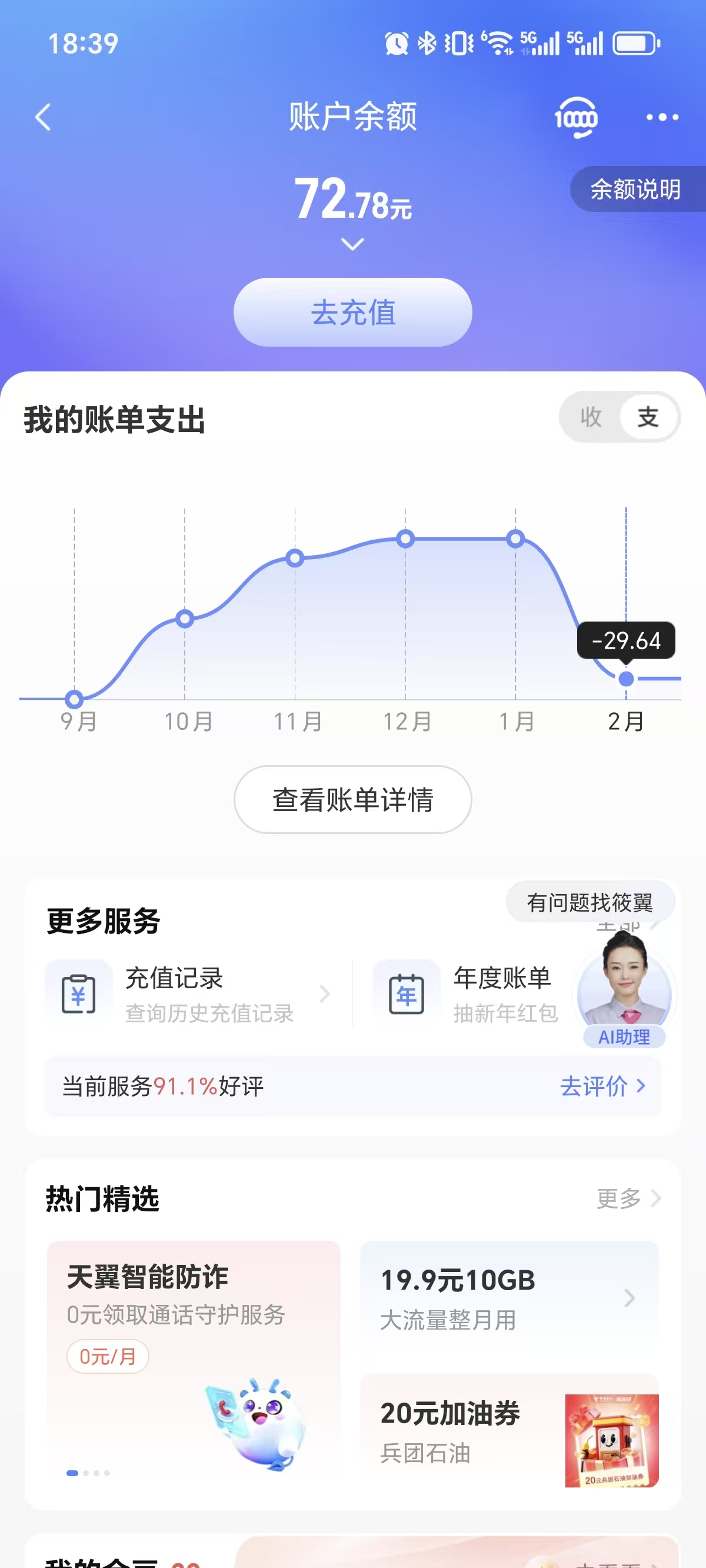Open the three-dot overflow menu
The image size is (706, 1568).
tap(661, 117)
